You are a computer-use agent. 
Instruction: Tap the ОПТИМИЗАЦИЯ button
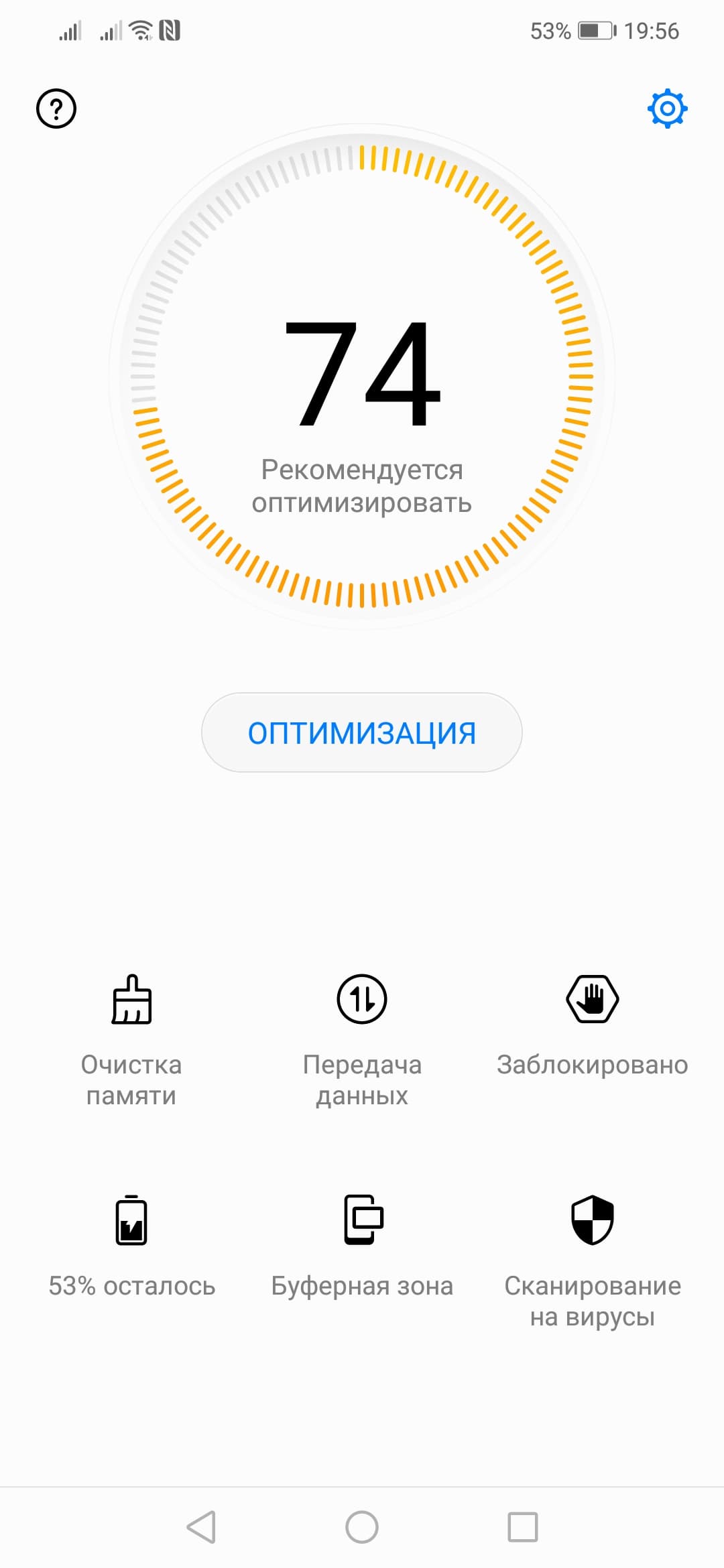pos(362,732)
